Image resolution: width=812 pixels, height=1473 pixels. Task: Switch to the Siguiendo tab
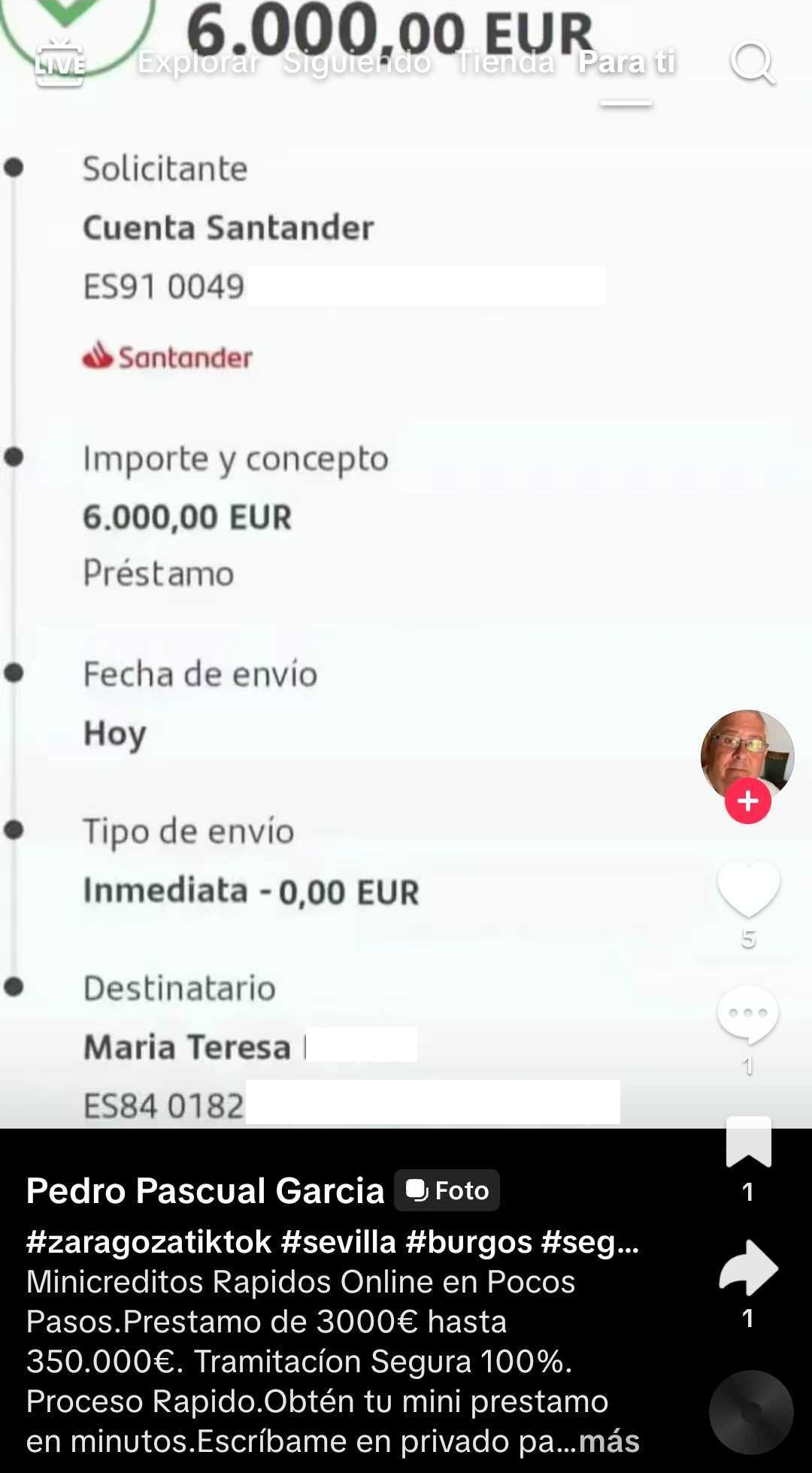coord(357,62)
